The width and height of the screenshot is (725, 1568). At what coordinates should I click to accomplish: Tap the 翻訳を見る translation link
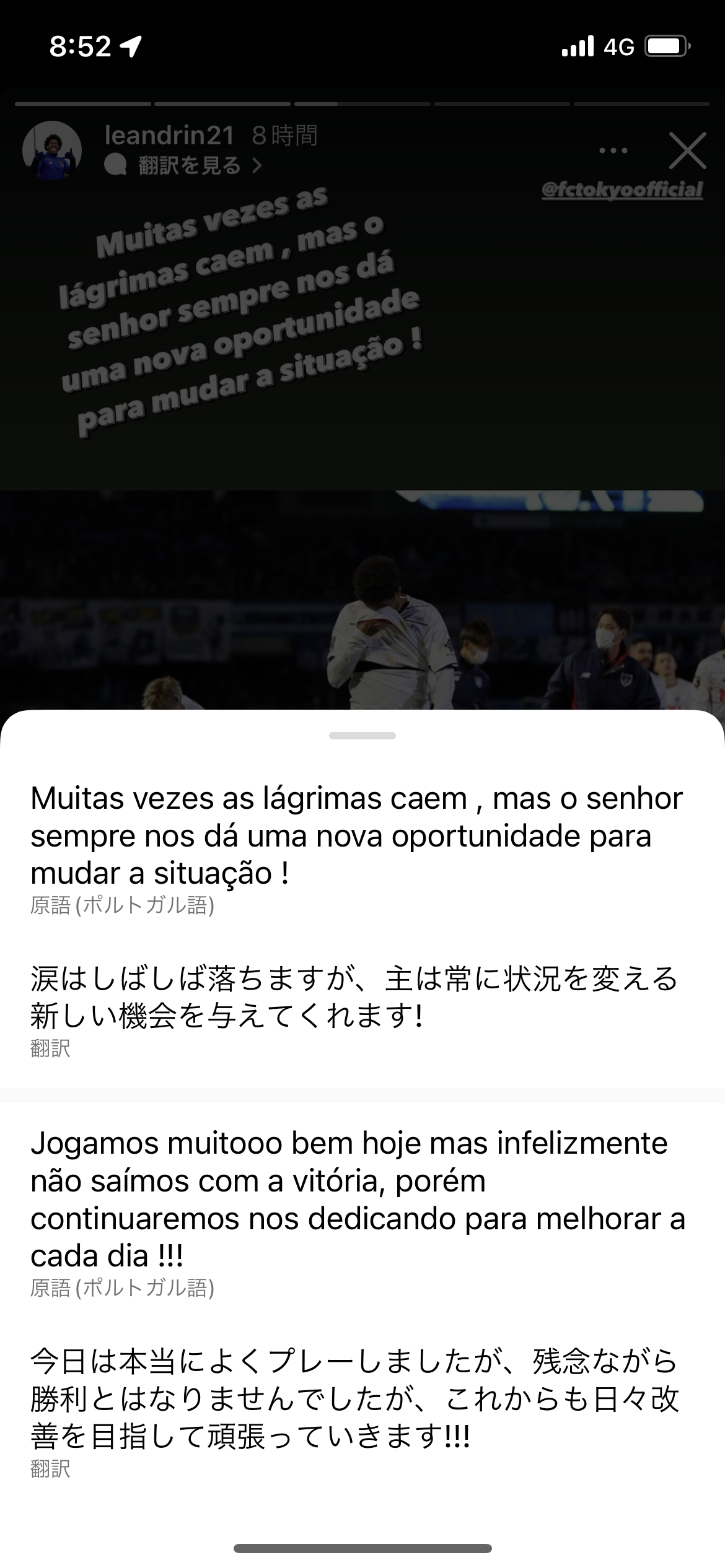point(183,165)
